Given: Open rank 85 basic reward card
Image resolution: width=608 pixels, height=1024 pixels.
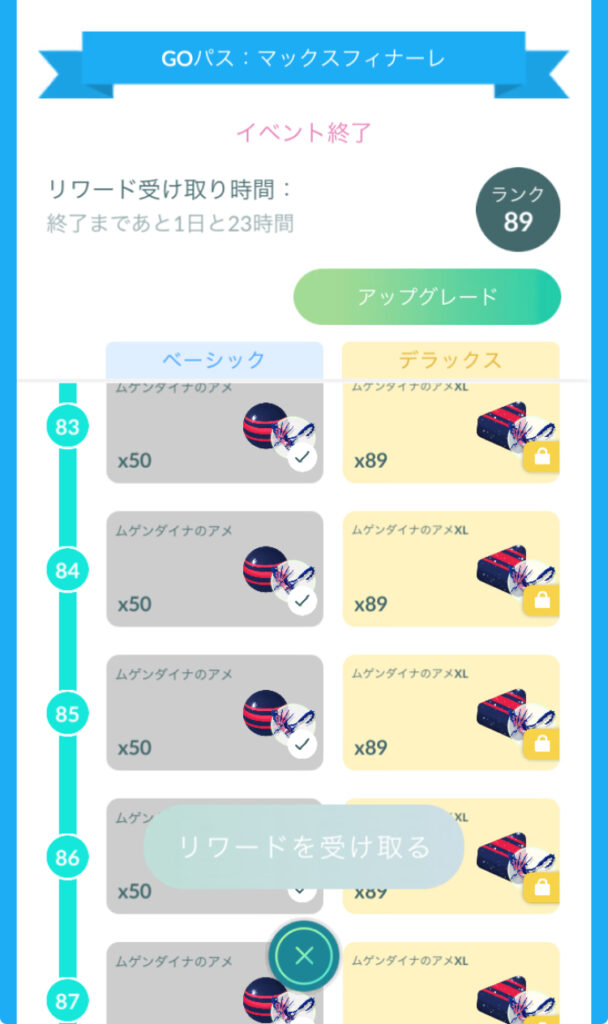Looking at the screenshot, I should pos(214,712).
